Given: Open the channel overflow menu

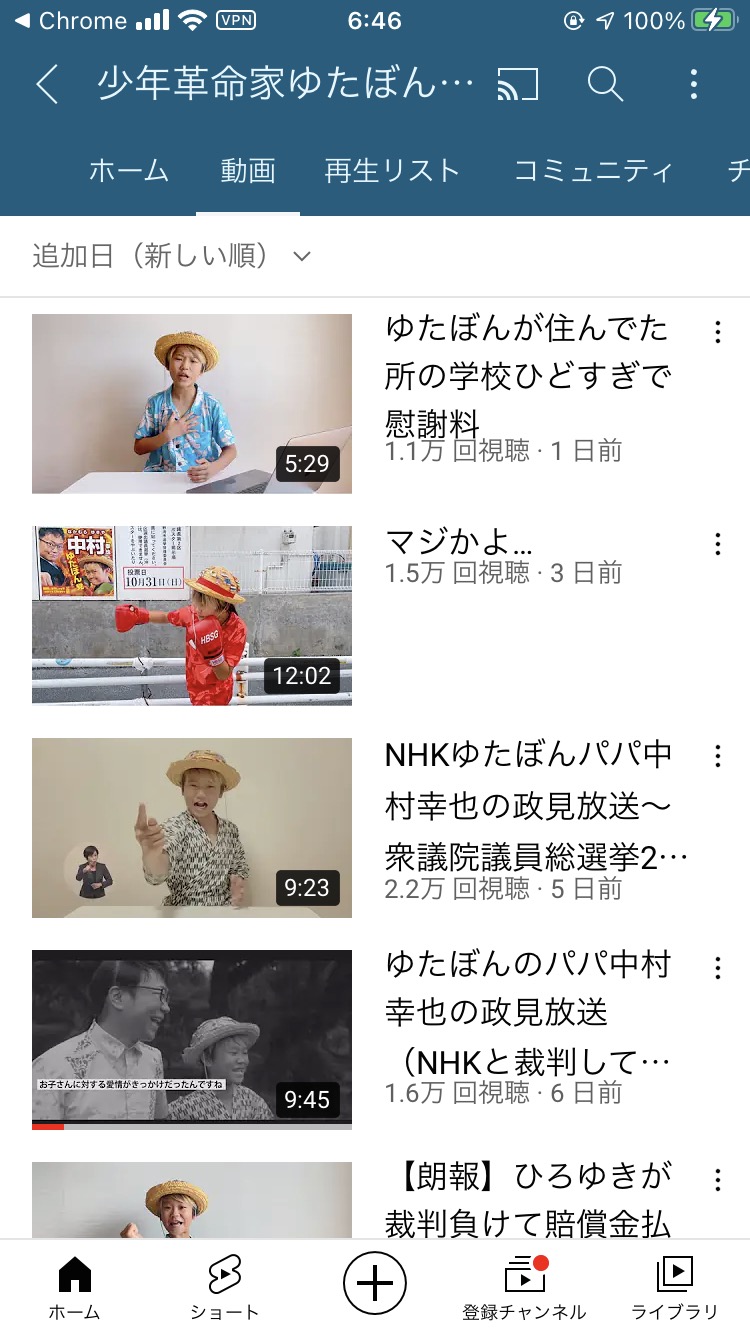Looking at the screenshot, I should 694,84.
